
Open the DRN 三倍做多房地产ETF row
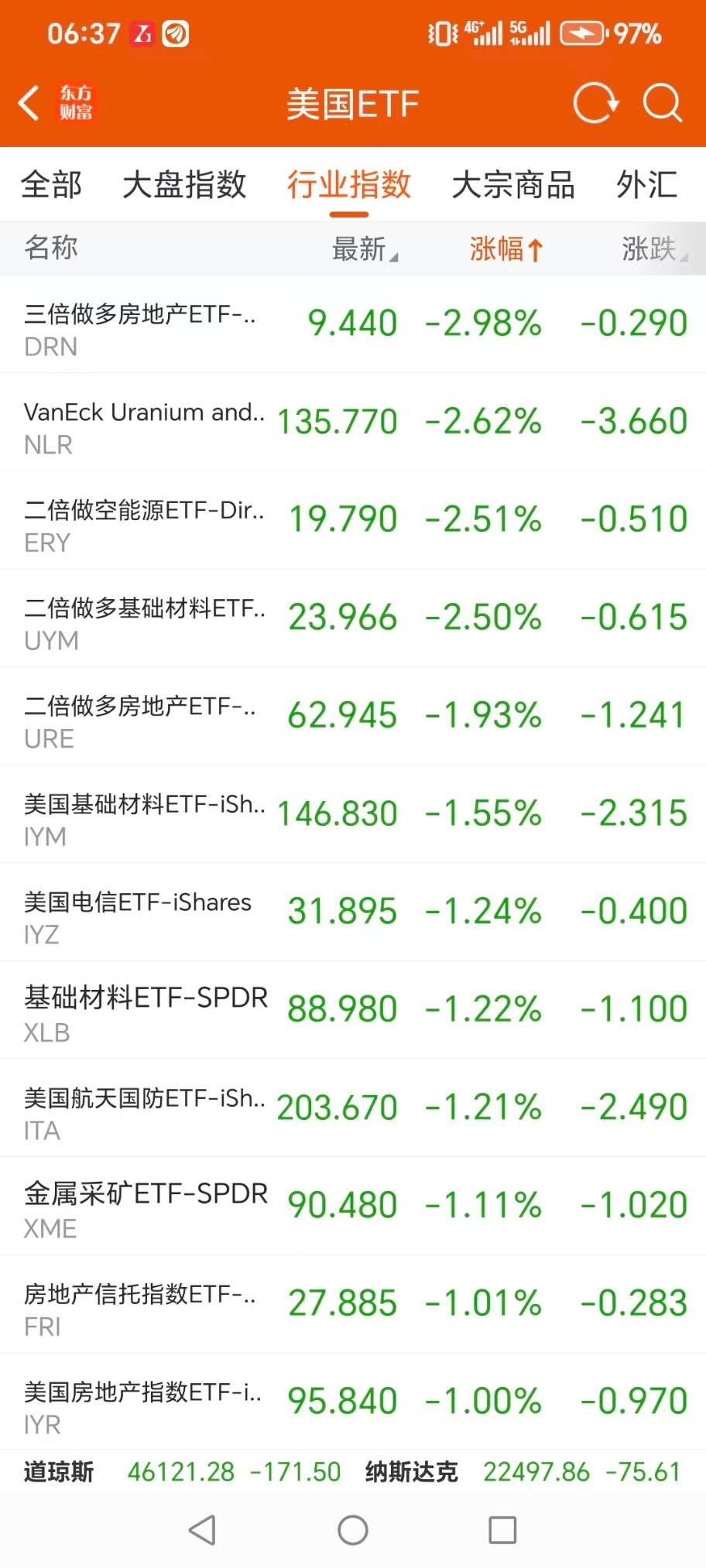click(x=353, y=324)
